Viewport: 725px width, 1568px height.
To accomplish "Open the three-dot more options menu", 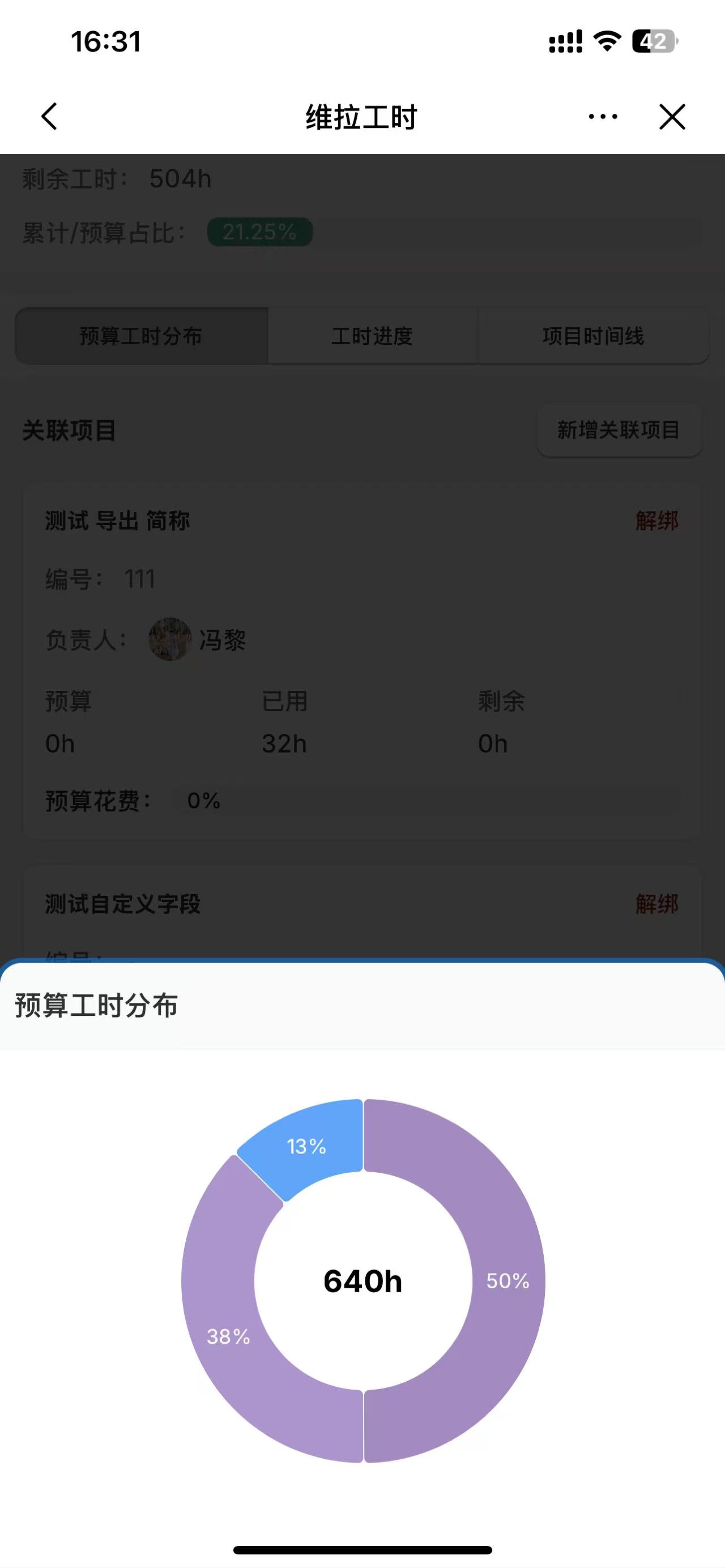I will tap(603, 116).
